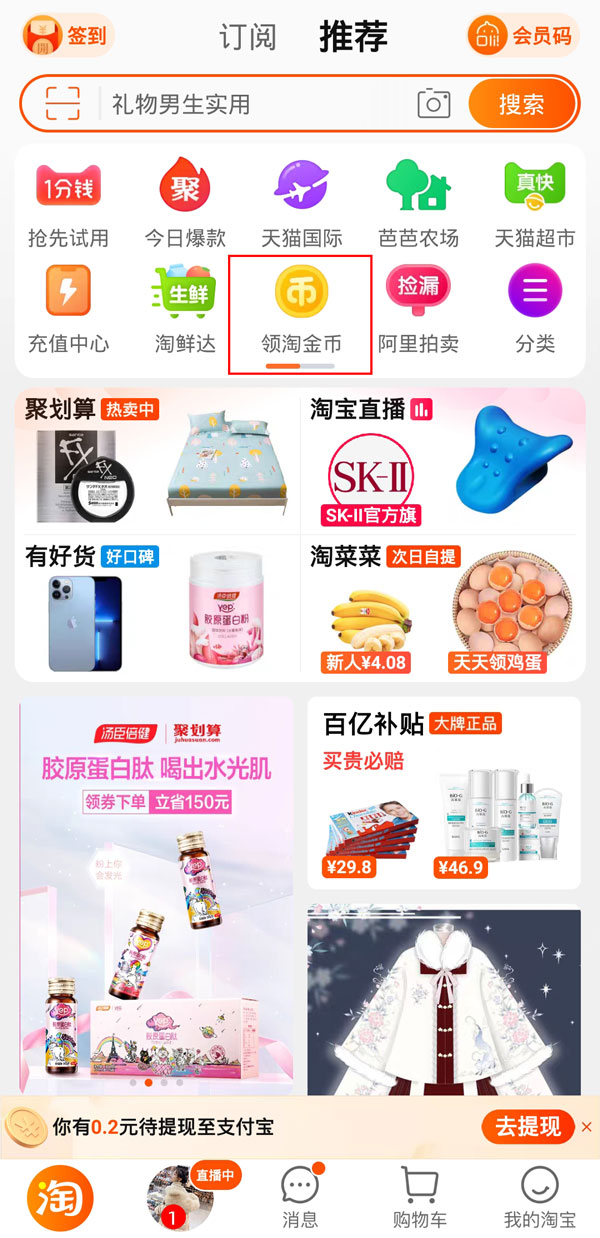
Task: Open 天猫国际 shortcut
Action: pos(301,205)
